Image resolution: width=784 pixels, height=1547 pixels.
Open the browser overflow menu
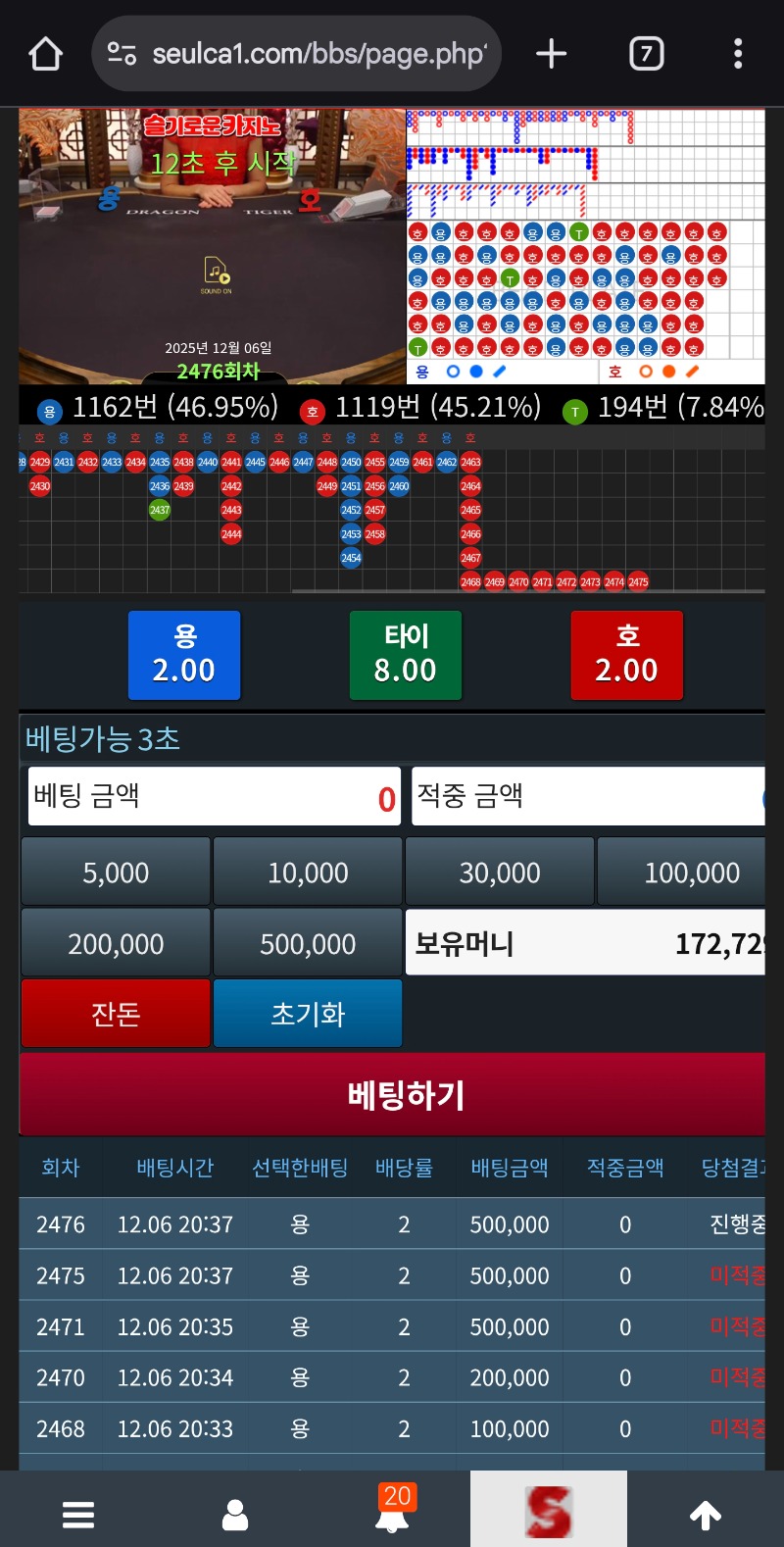pos(738,54)
